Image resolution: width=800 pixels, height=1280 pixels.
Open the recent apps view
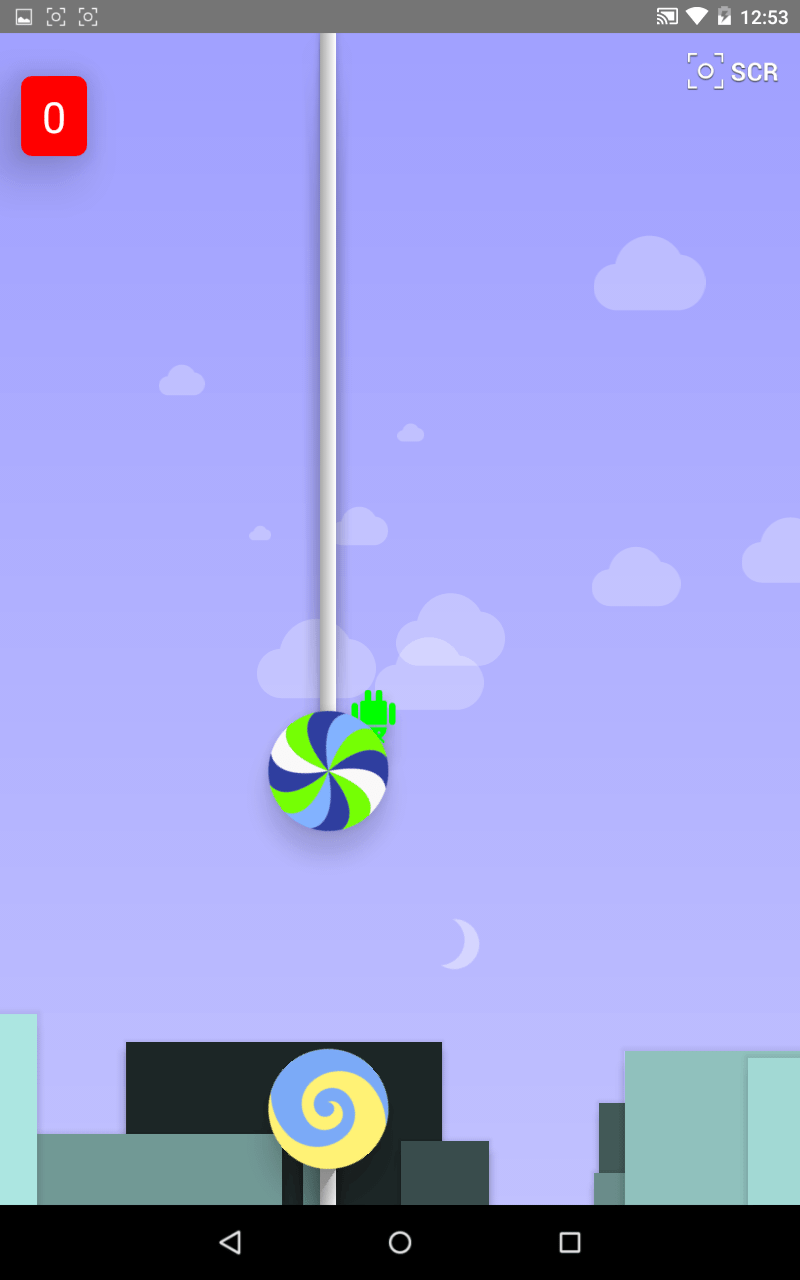(569, 1242)
